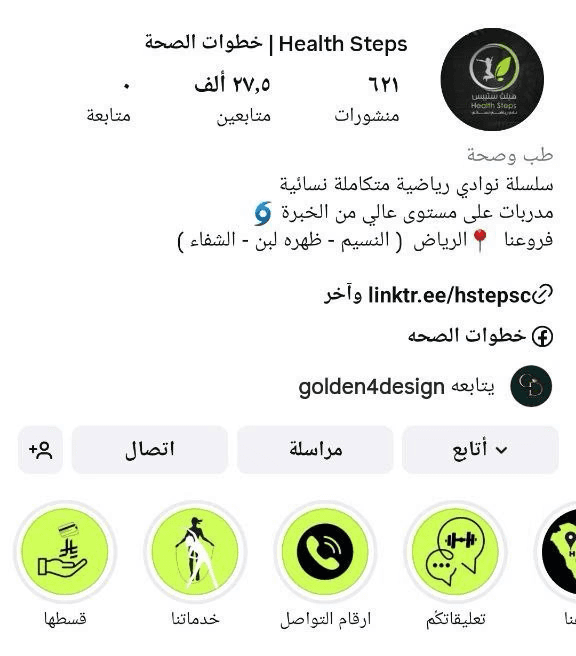View the Health Steps profile picture

point(492,79)
